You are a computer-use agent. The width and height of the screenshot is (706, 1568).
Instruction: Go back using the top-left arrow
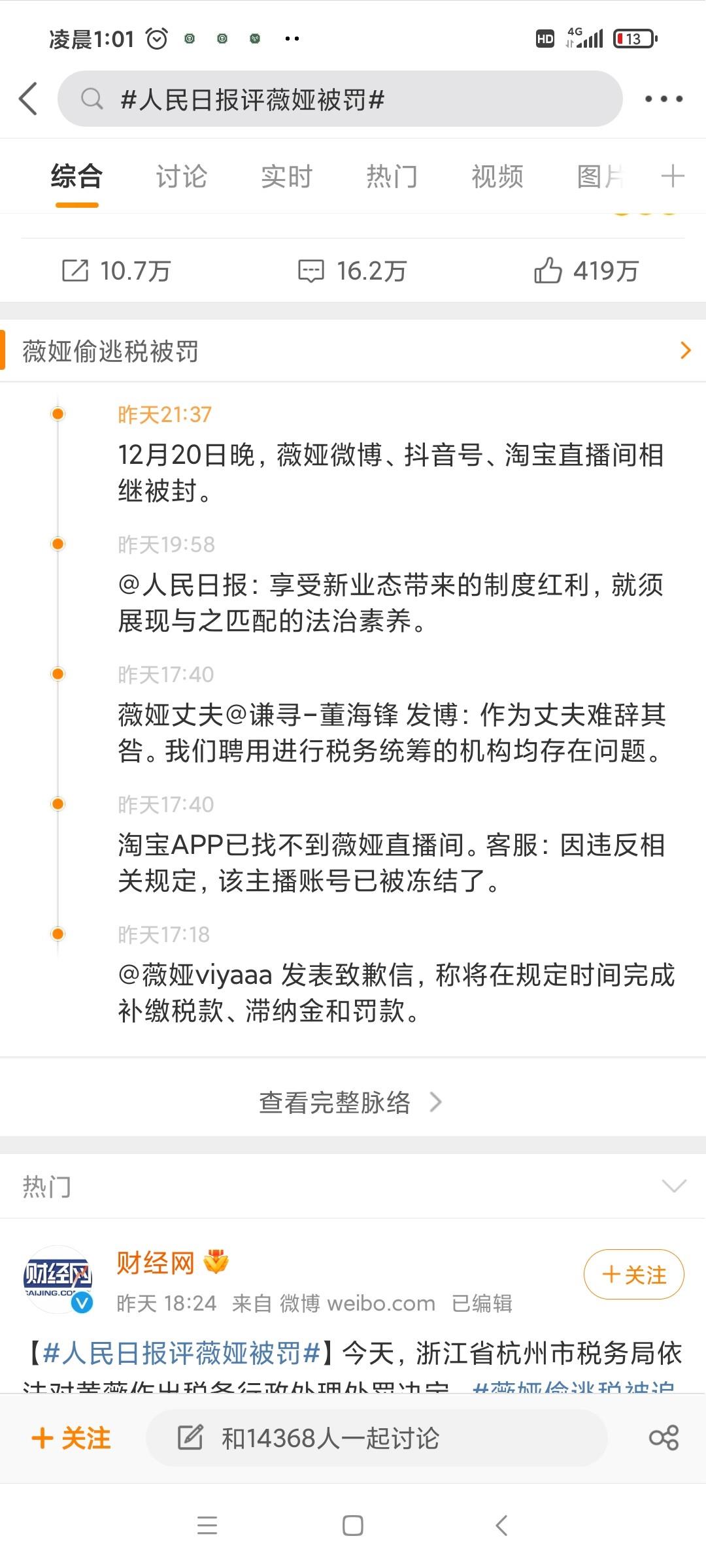29,99
